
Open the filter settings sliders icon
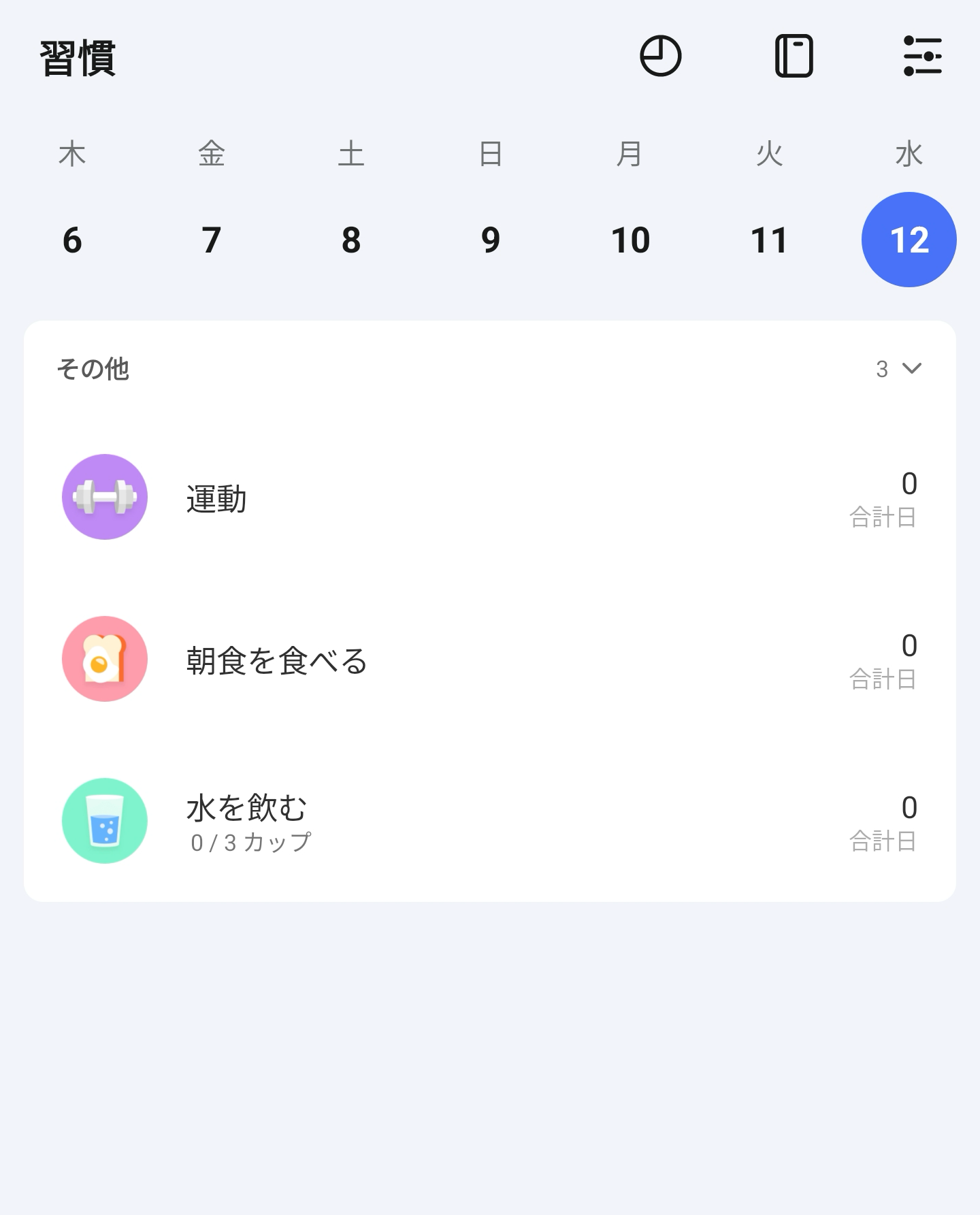(x=922, y=56)
